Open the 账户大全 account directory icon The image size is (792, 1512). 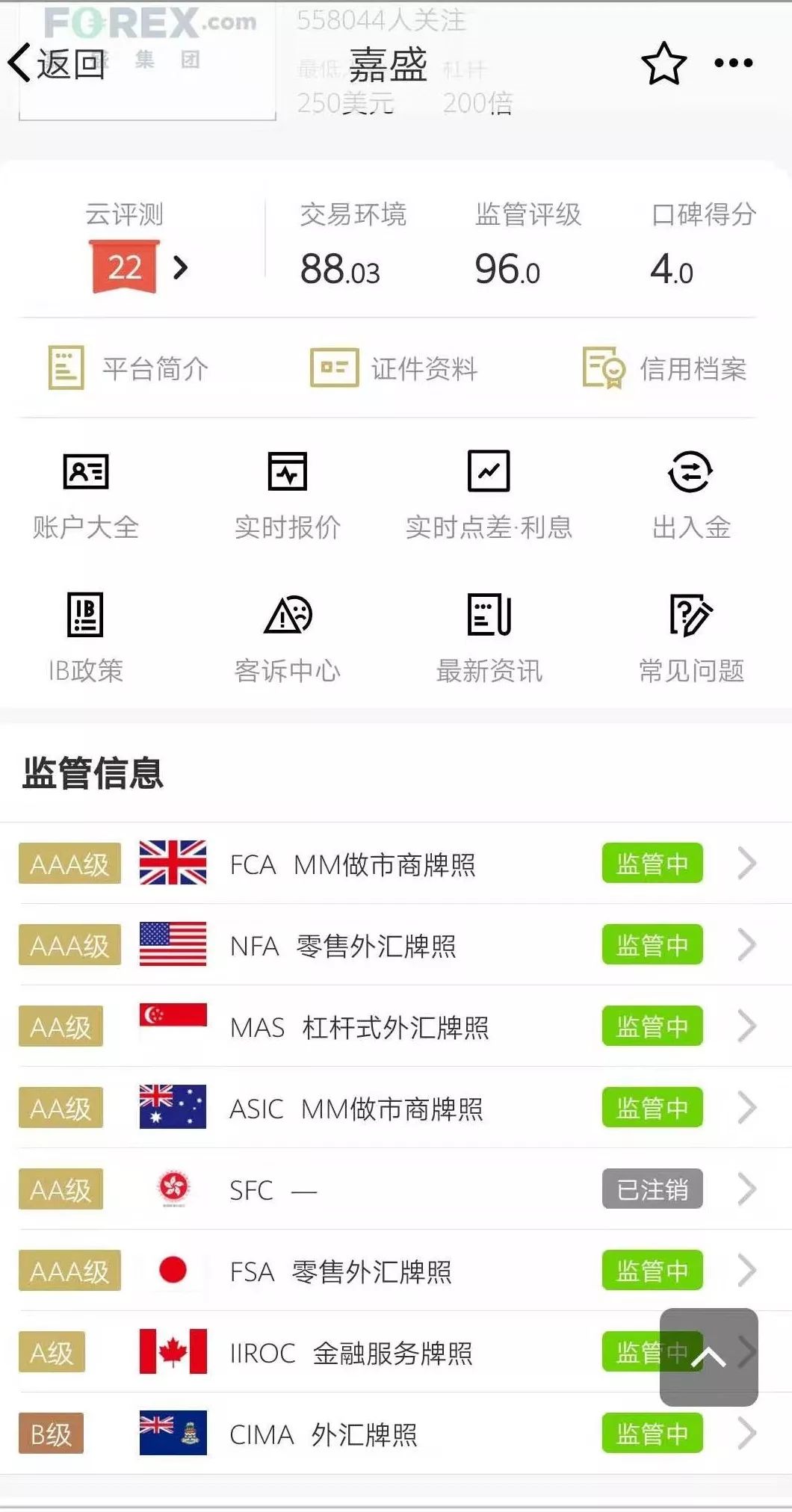(x=86, y=493)
